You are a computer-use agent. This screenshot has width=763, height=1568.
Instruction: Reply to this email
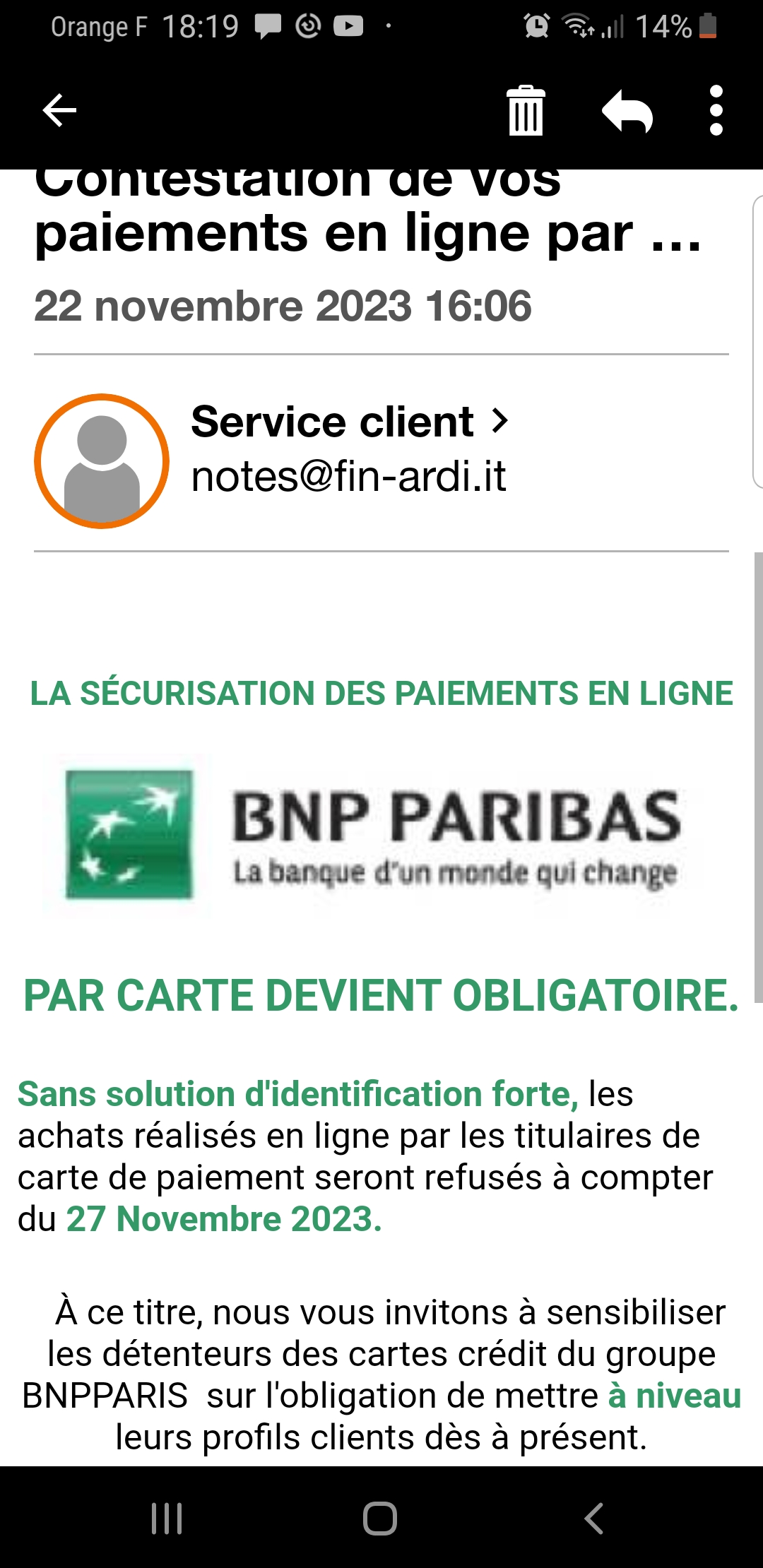tap(627, 112)
